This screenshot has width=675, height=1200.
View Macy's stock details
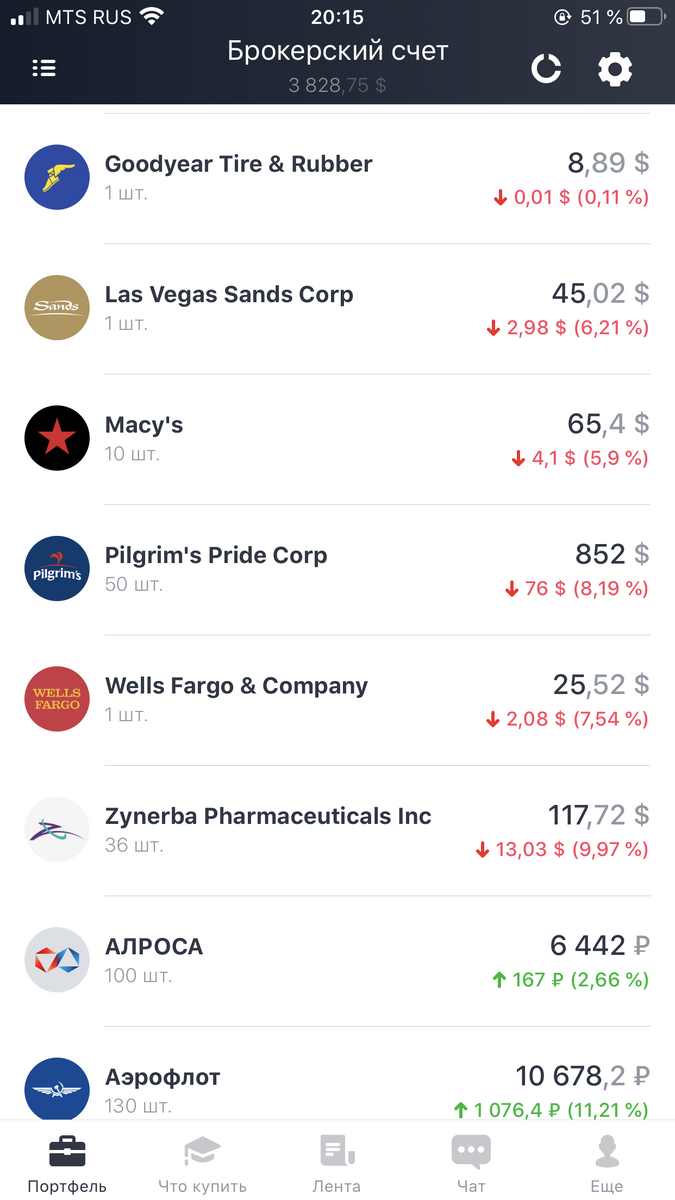click(337, 439)
